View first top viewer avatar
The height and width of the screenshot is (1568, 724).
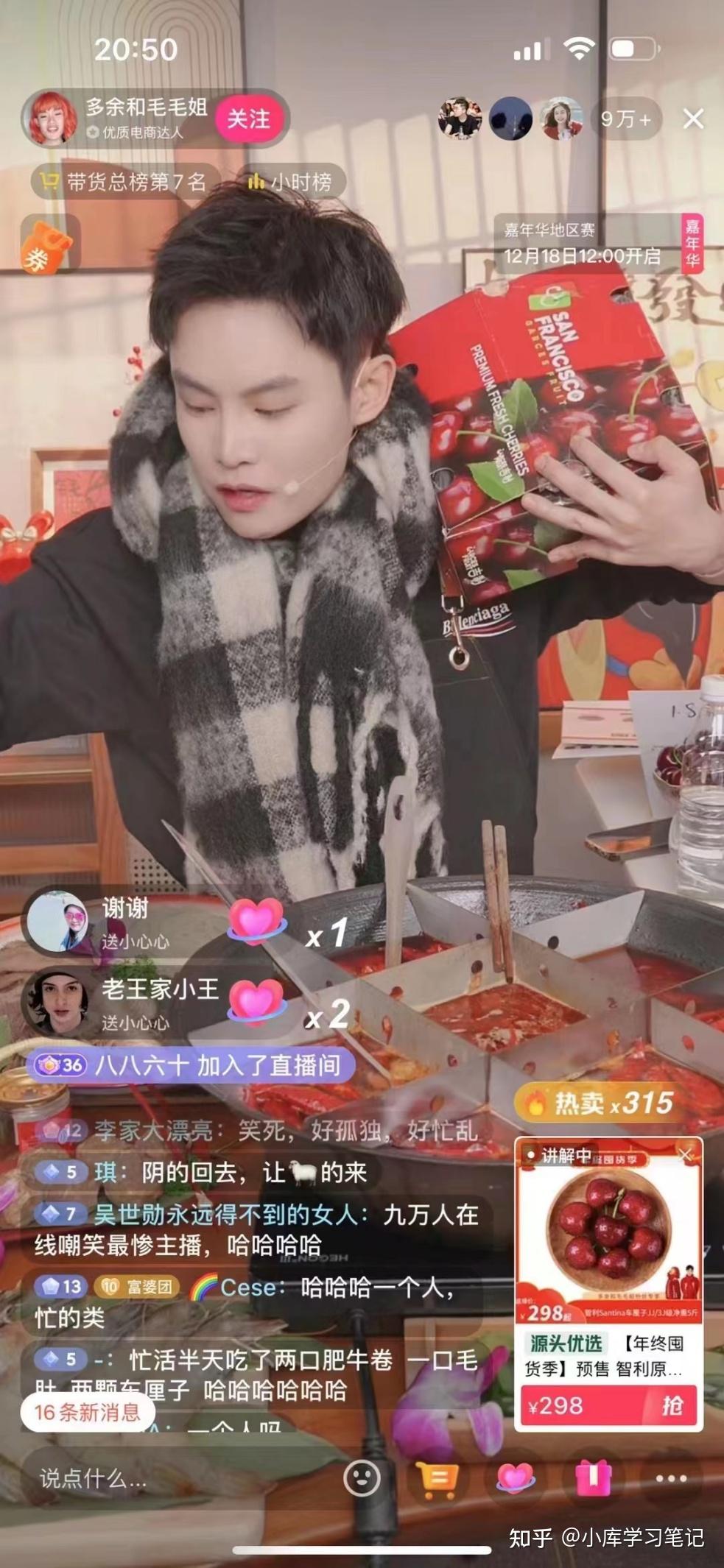click(460, 119)
